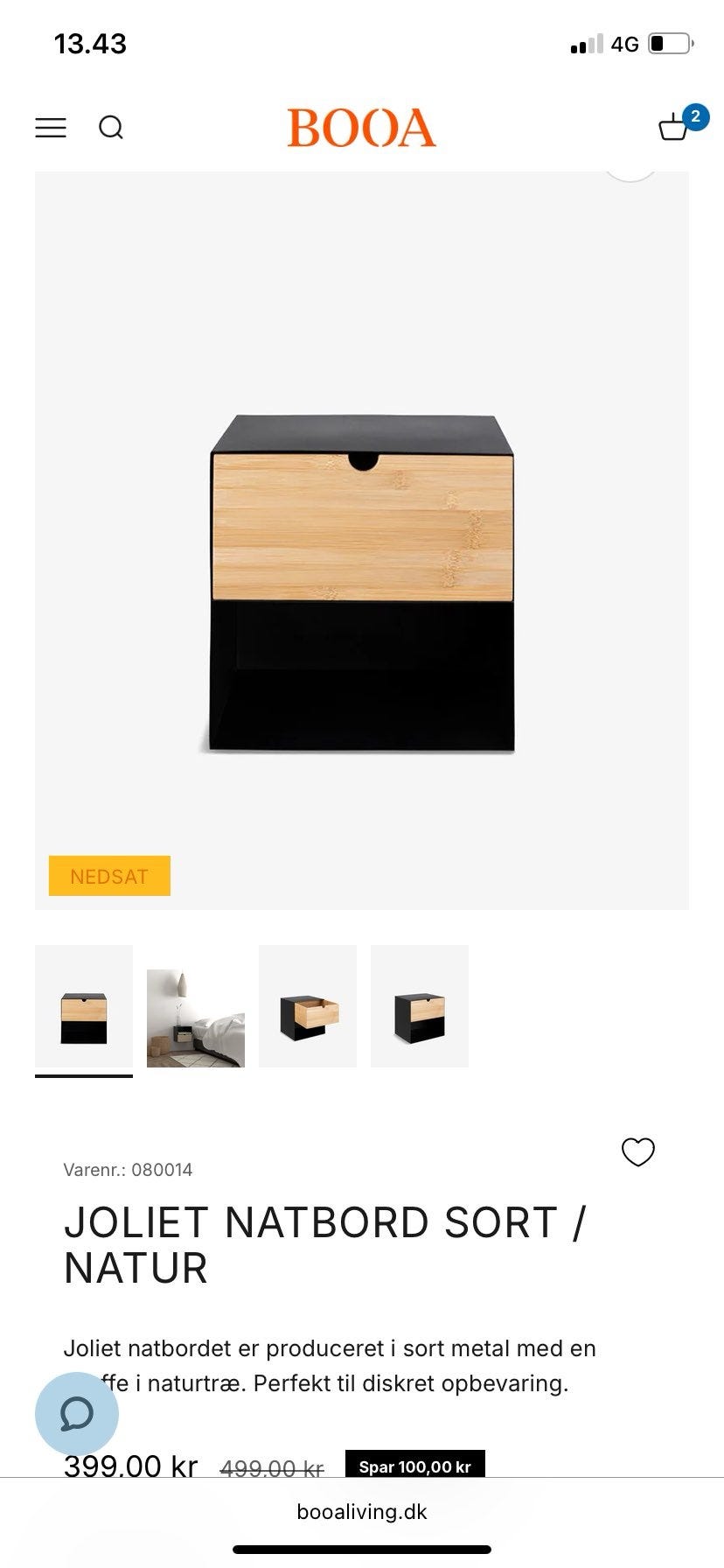
Task: Select the open drawer thumbnail
Action: point(308,1006)
